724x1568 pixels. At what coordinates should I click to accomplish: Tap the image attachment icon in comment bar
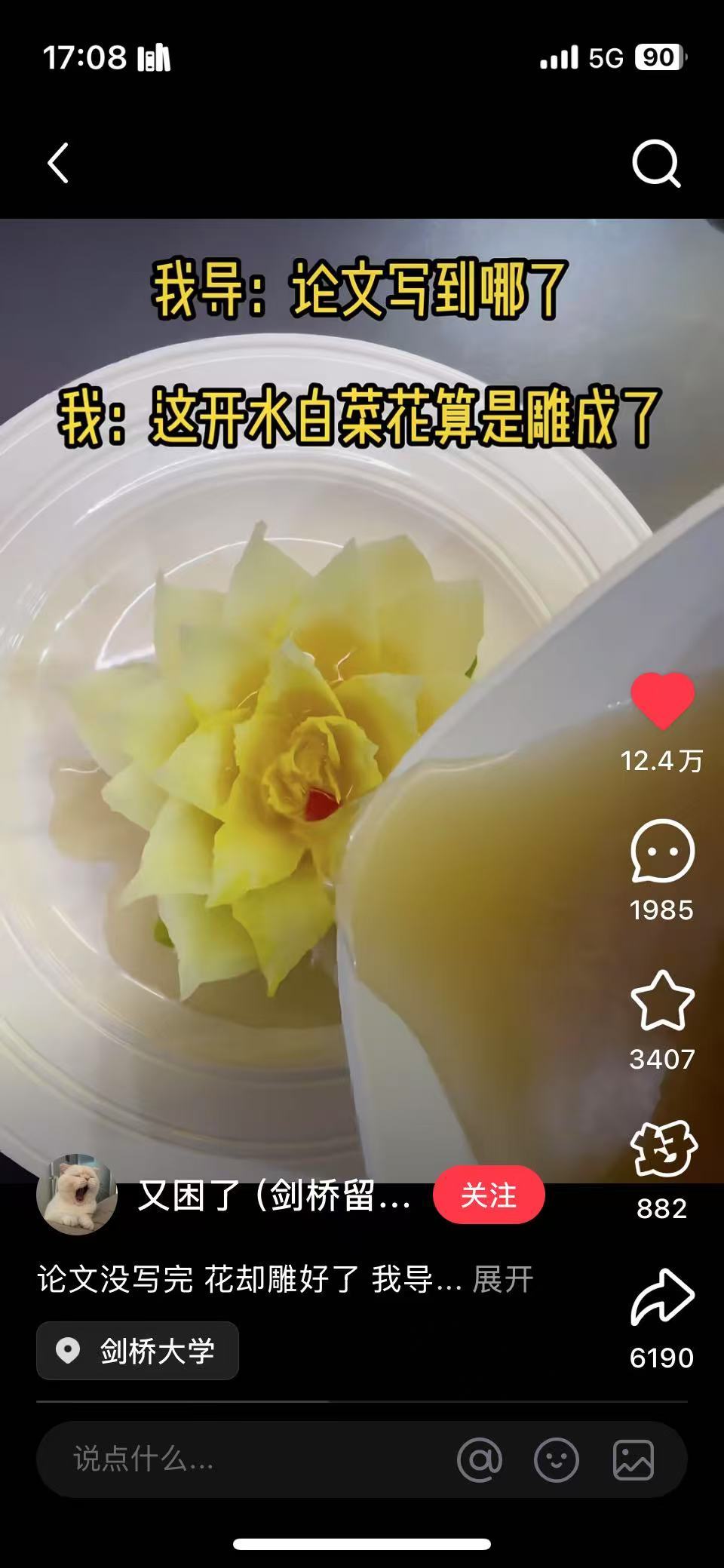pos(634,1459)
